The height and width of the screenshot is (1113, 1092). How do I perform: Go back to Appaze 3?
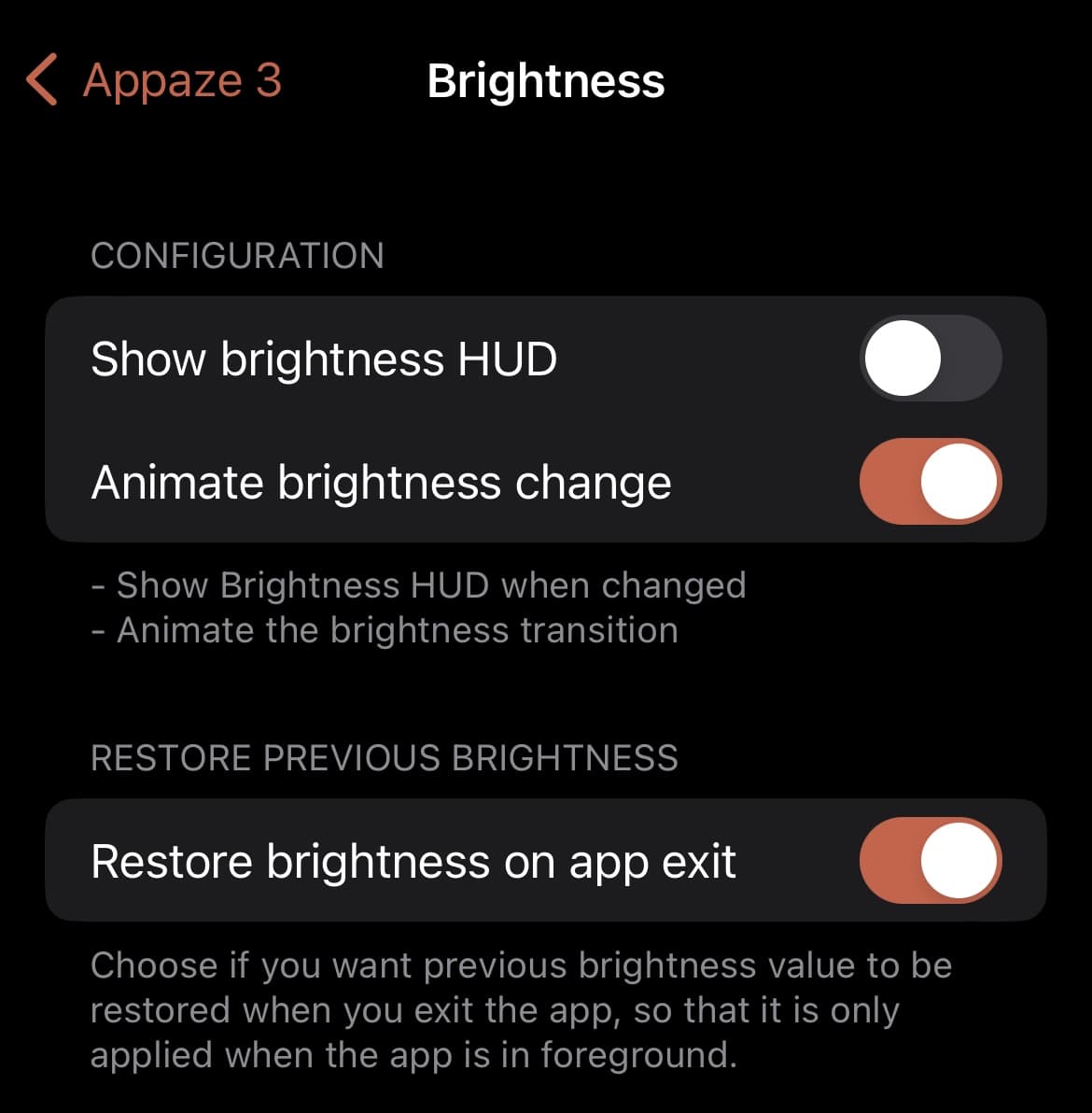click(154, 80)
